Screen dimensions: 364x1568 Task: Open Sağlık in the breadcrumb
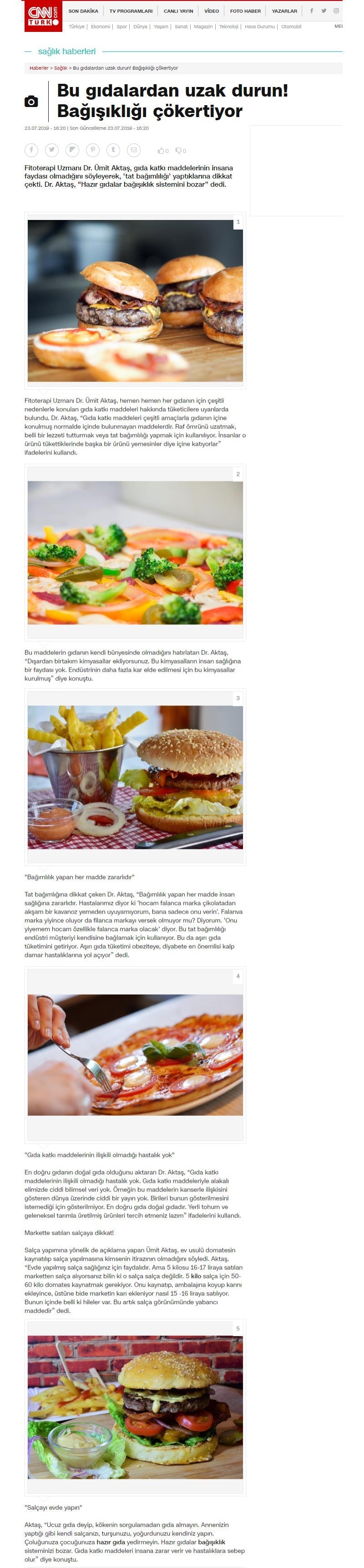tap(61, 68)
